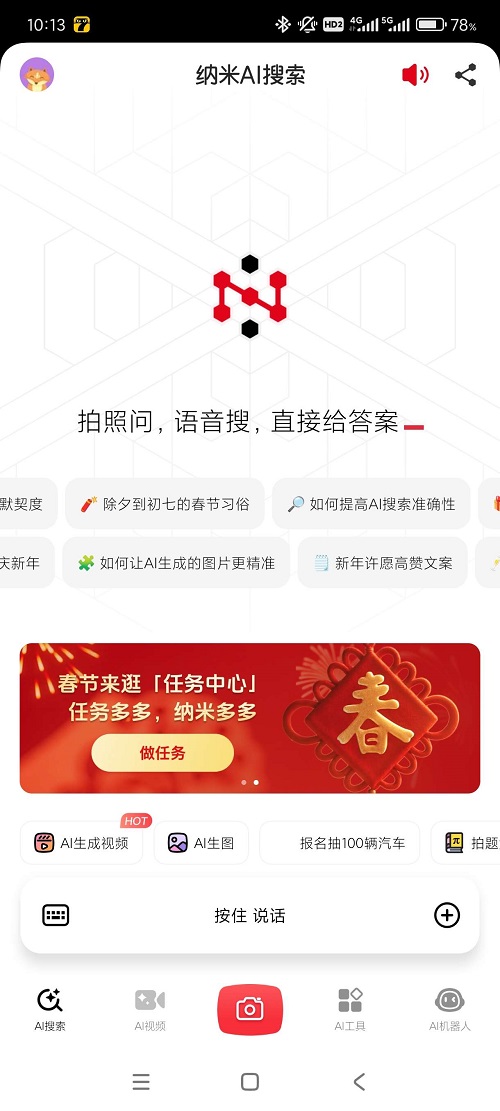Viewport: 500px width, 1111px height.
Task: Tap the 如何让AI生成的图片更精准 chip
Action: pyautogui.click(x=176, y=563)
